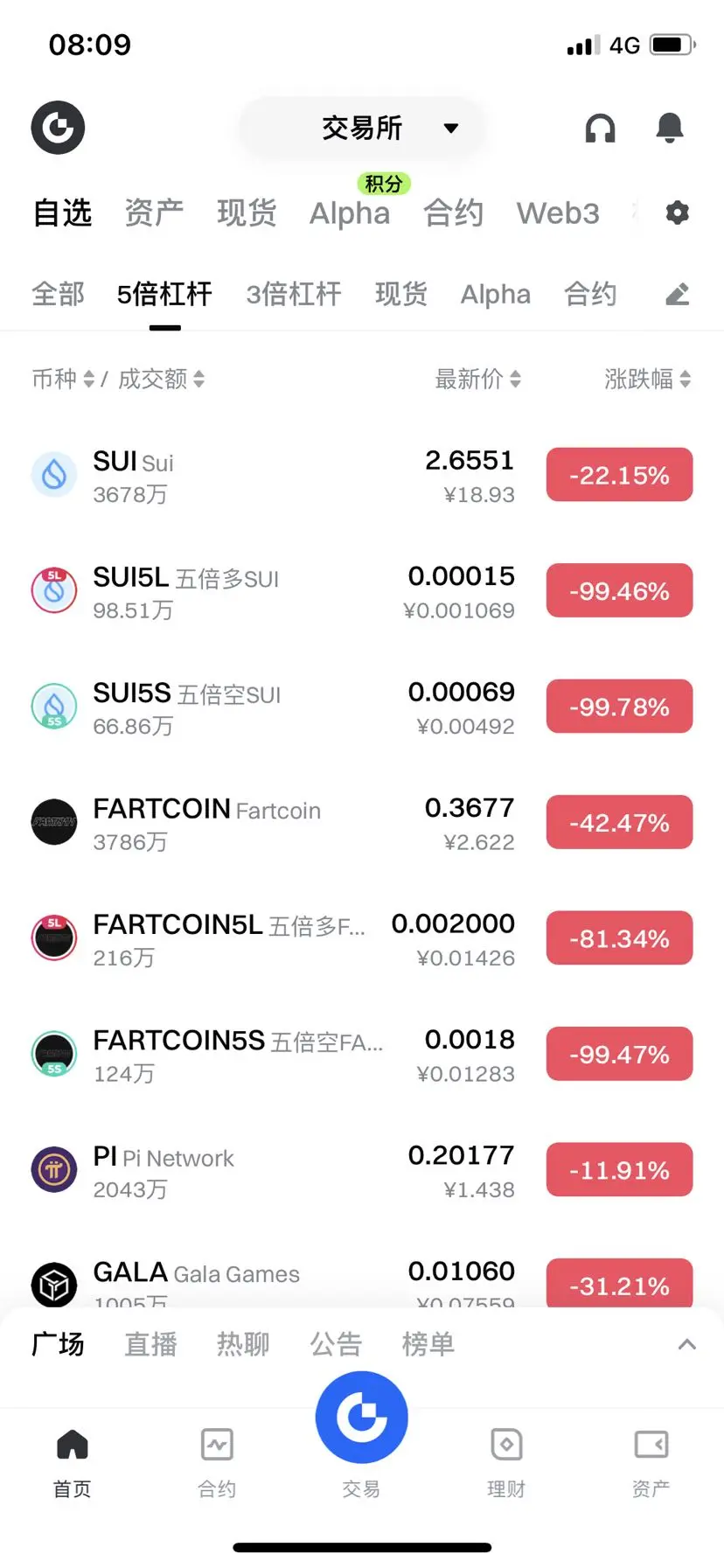The image size is (724, 1568).
Task: Sort the list by 涨跌幅
Action: 648,379
